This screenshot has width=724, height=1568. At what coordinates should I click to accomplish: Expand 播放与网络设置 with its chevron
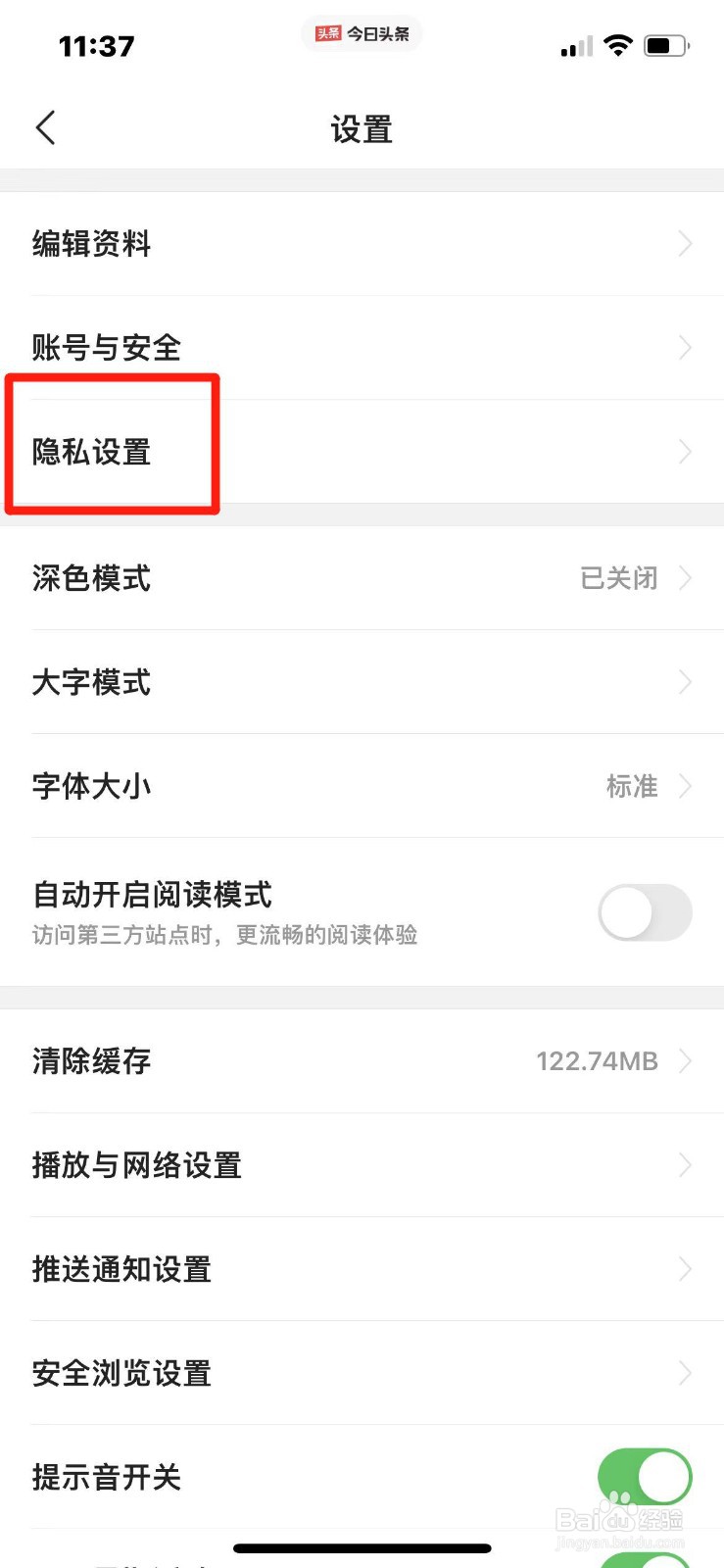[685, 1165]
